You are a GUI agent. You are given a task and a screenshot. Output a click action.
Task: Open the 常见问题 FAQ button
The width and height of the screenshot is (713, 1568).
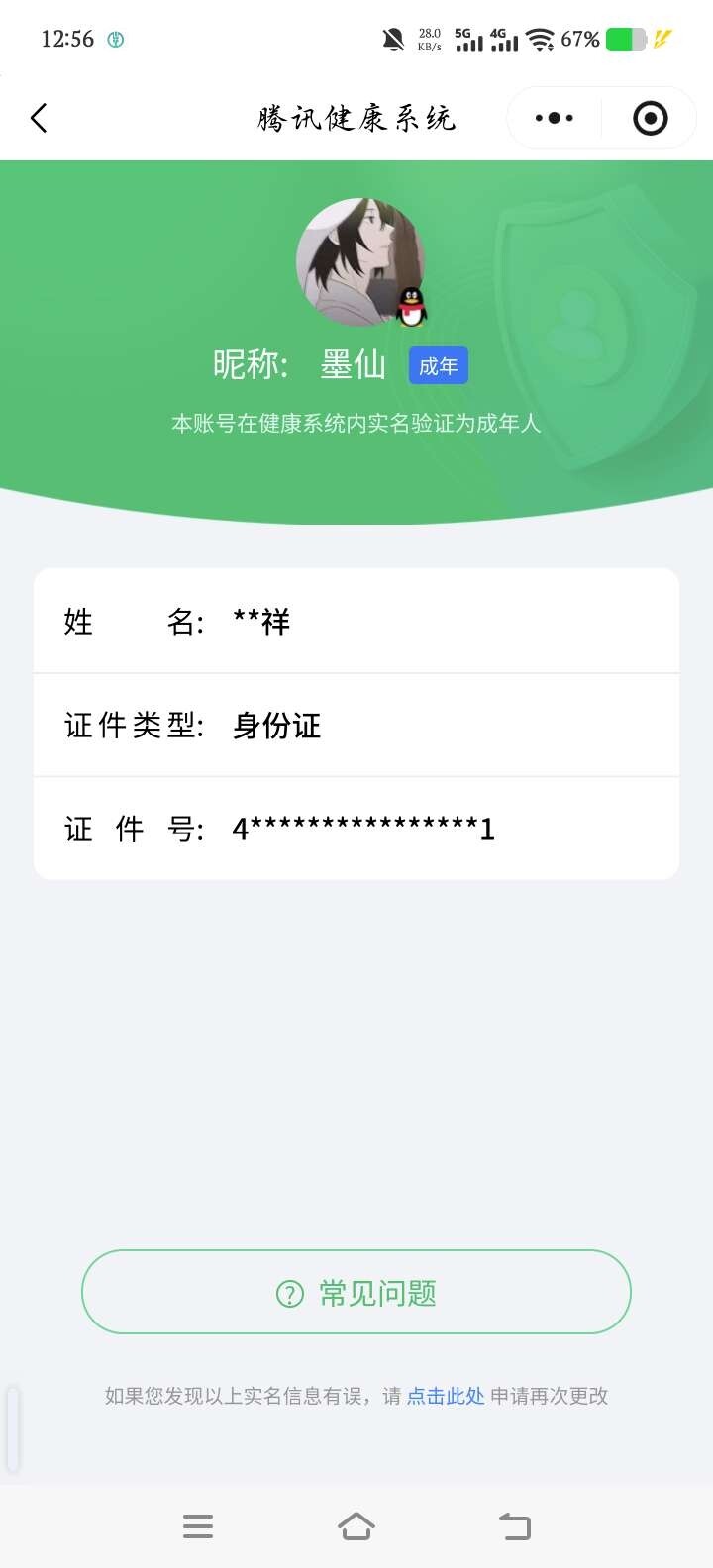click(356, 1292)
